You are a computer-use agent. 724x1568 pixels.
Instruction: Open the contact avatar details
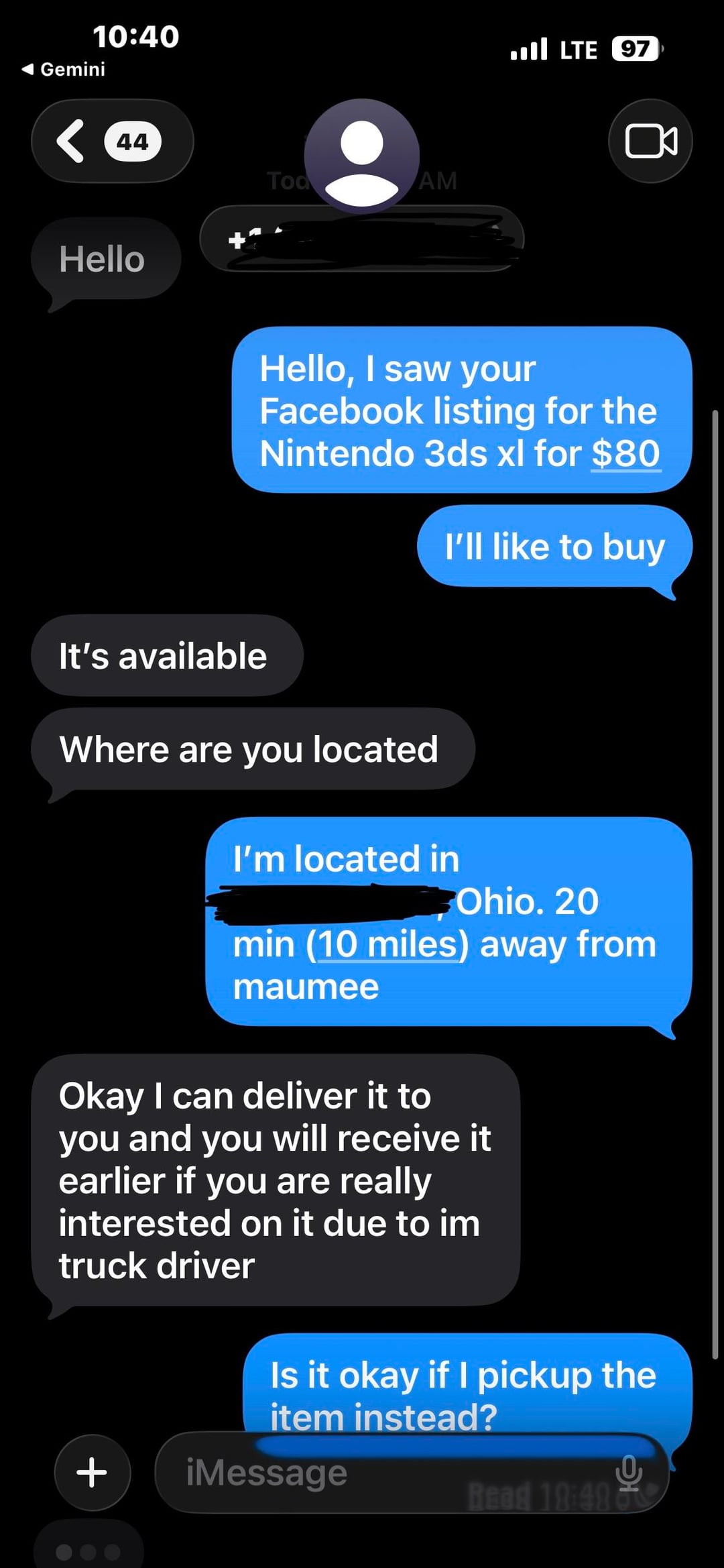point(362,156)
